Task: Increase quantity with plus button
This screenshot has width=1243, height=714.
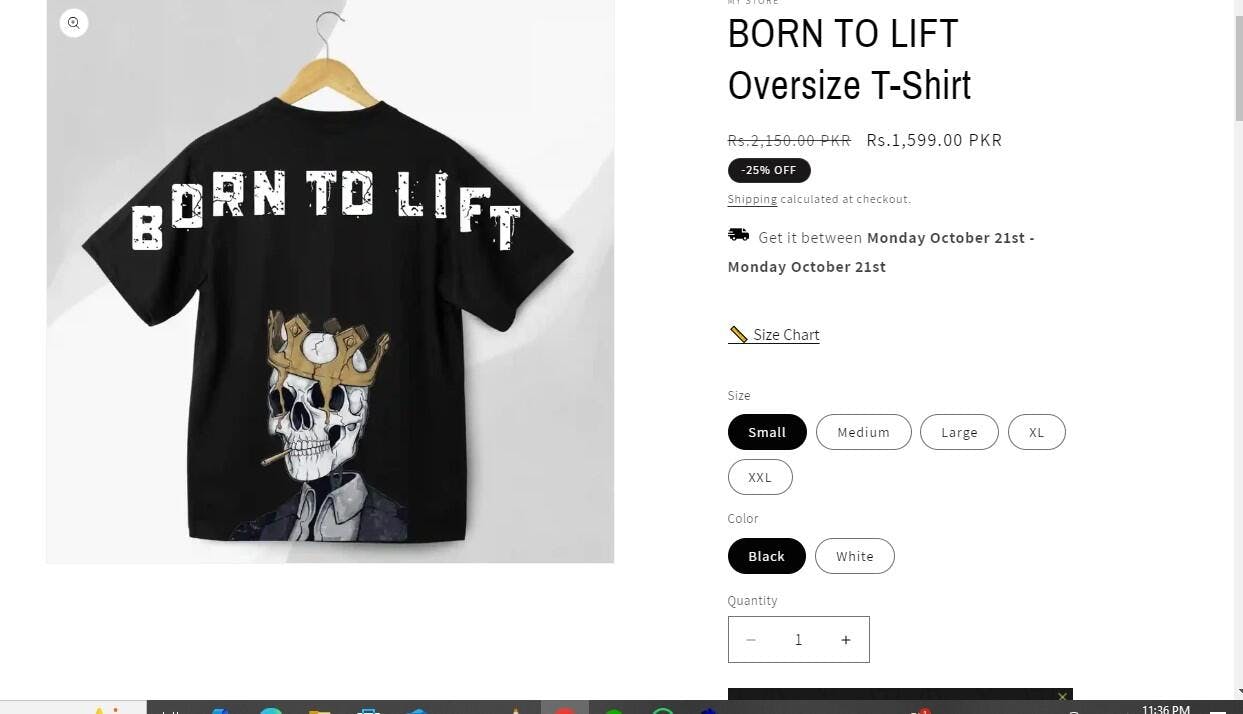Action: pyautogui.click(x=846, y=640)
